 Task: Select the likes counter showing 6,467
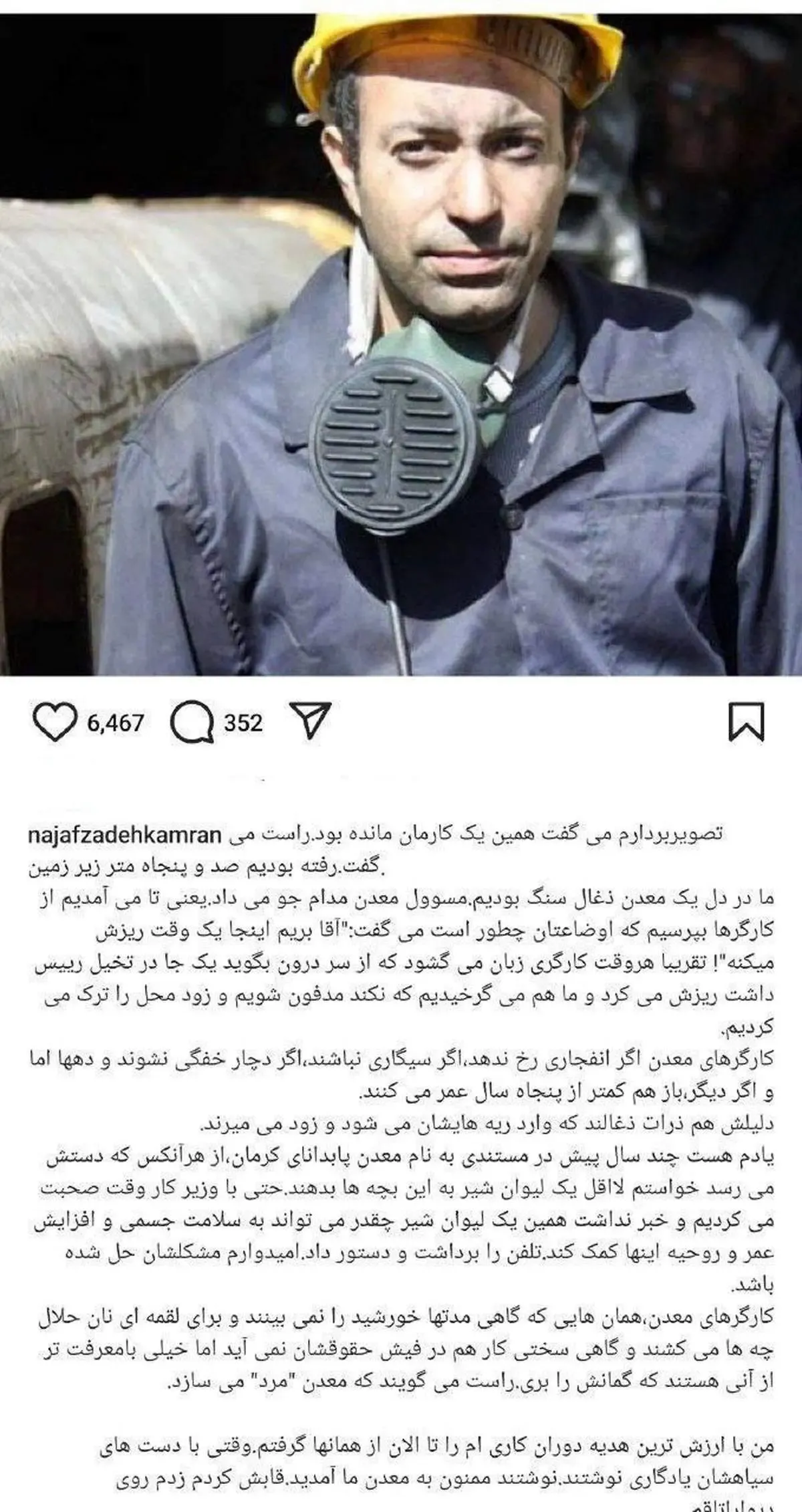pos(114,722)
